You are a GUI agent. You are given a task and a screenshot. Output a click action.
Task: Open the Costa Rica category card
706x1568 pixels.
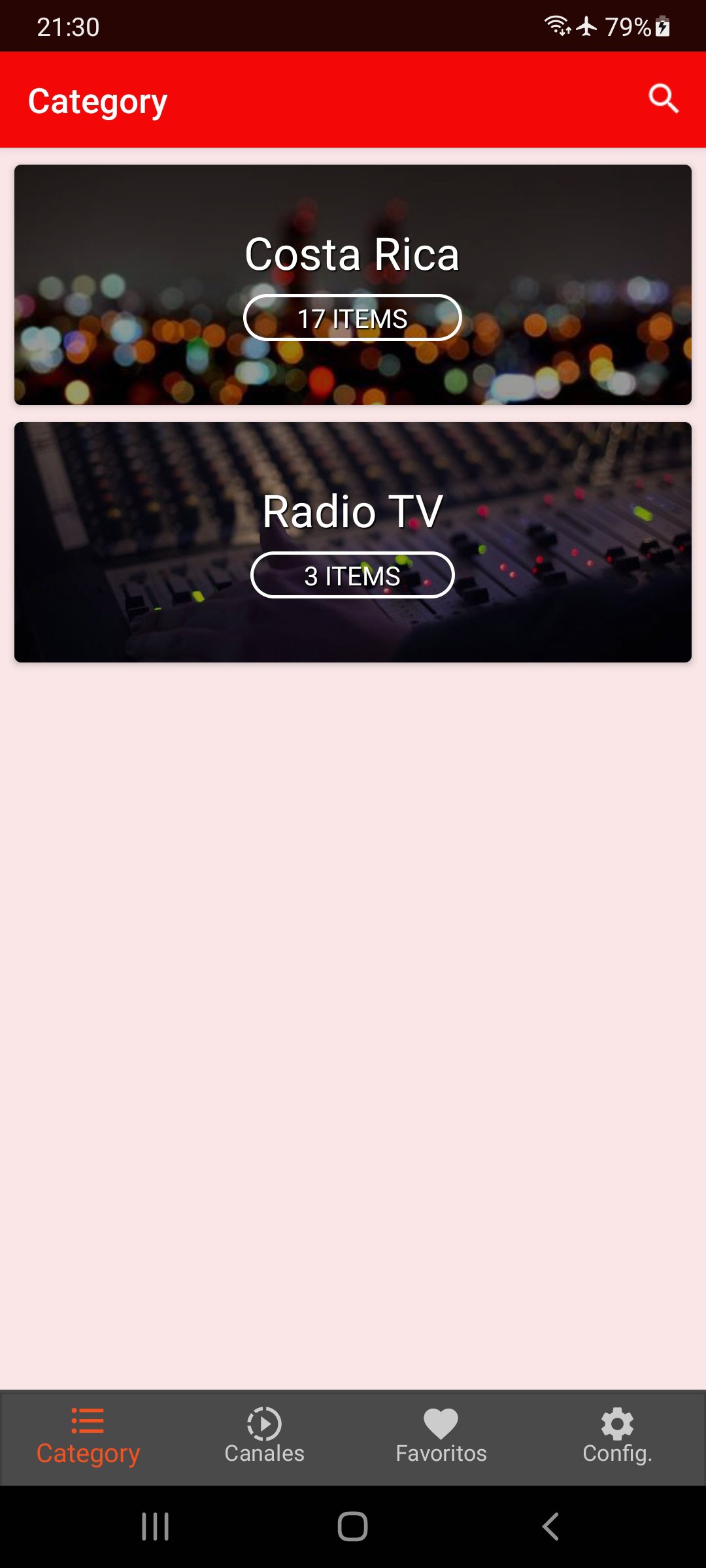point(353,283)
